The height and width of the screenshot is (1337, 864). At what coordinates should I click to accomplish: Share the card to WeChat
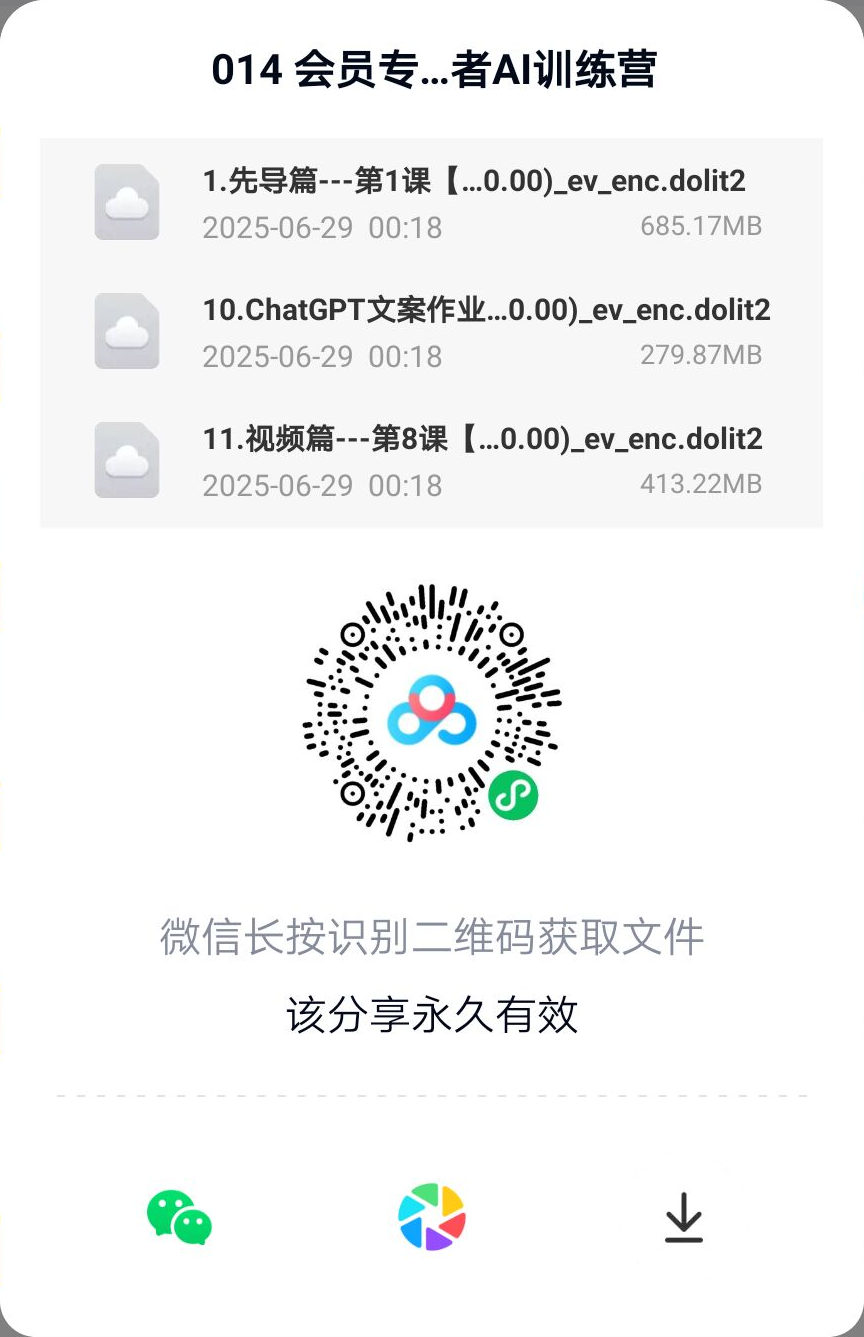pos(179,1217)
